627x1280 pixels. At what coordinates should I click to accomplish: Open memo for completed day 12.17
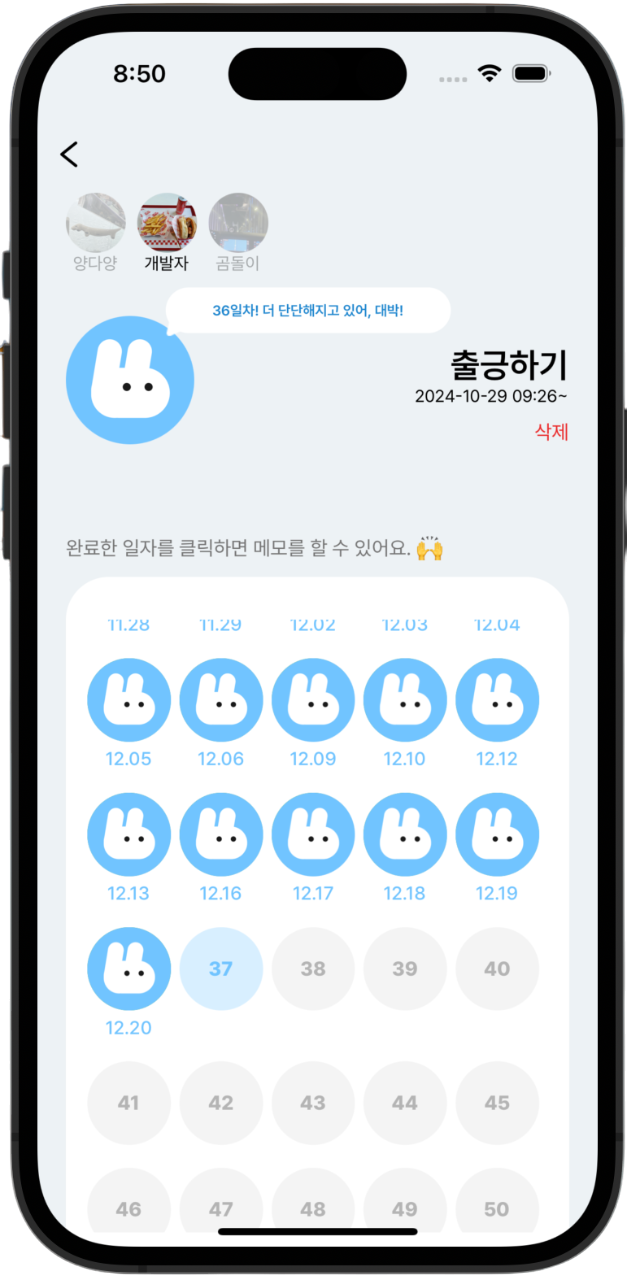313,835
